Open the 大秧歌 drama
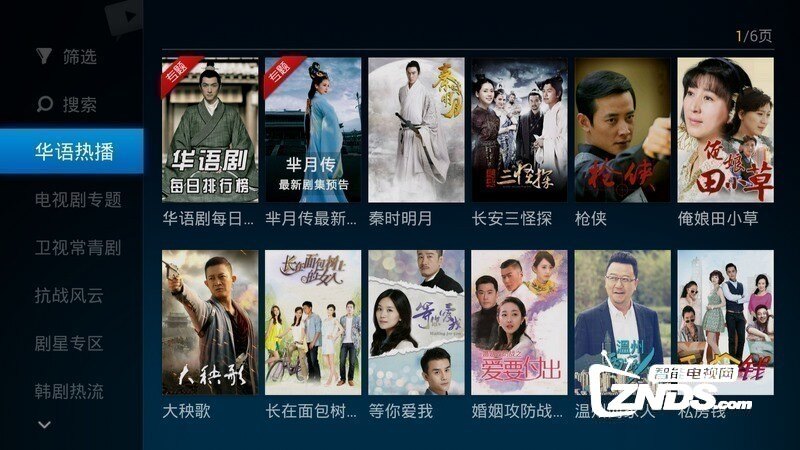This screenshot has height=450, width=800. click(x=209, y=322)
